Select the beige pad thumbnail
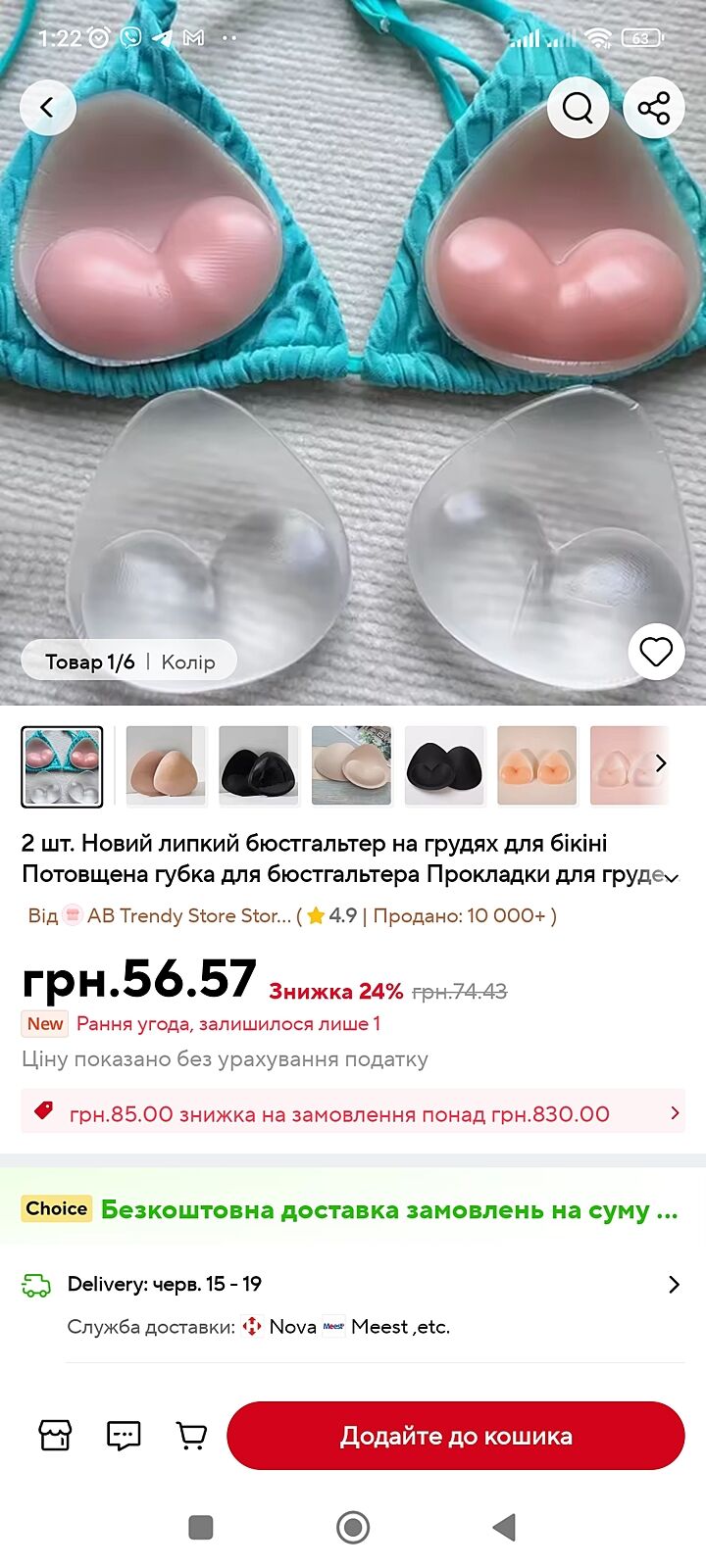706x1568 pixels. point(166,765)
